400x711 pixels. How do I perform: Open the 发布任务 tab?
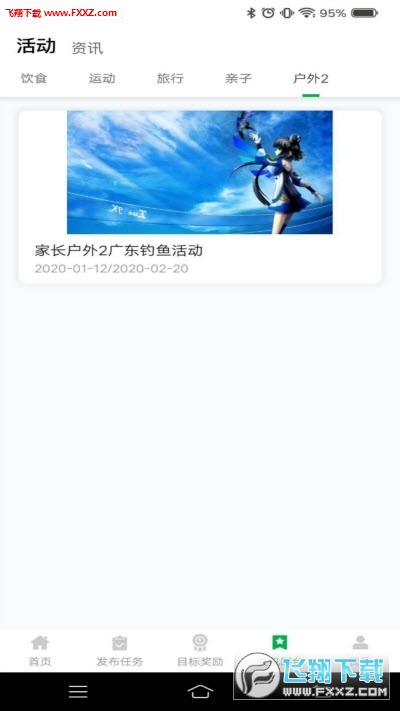120,651
